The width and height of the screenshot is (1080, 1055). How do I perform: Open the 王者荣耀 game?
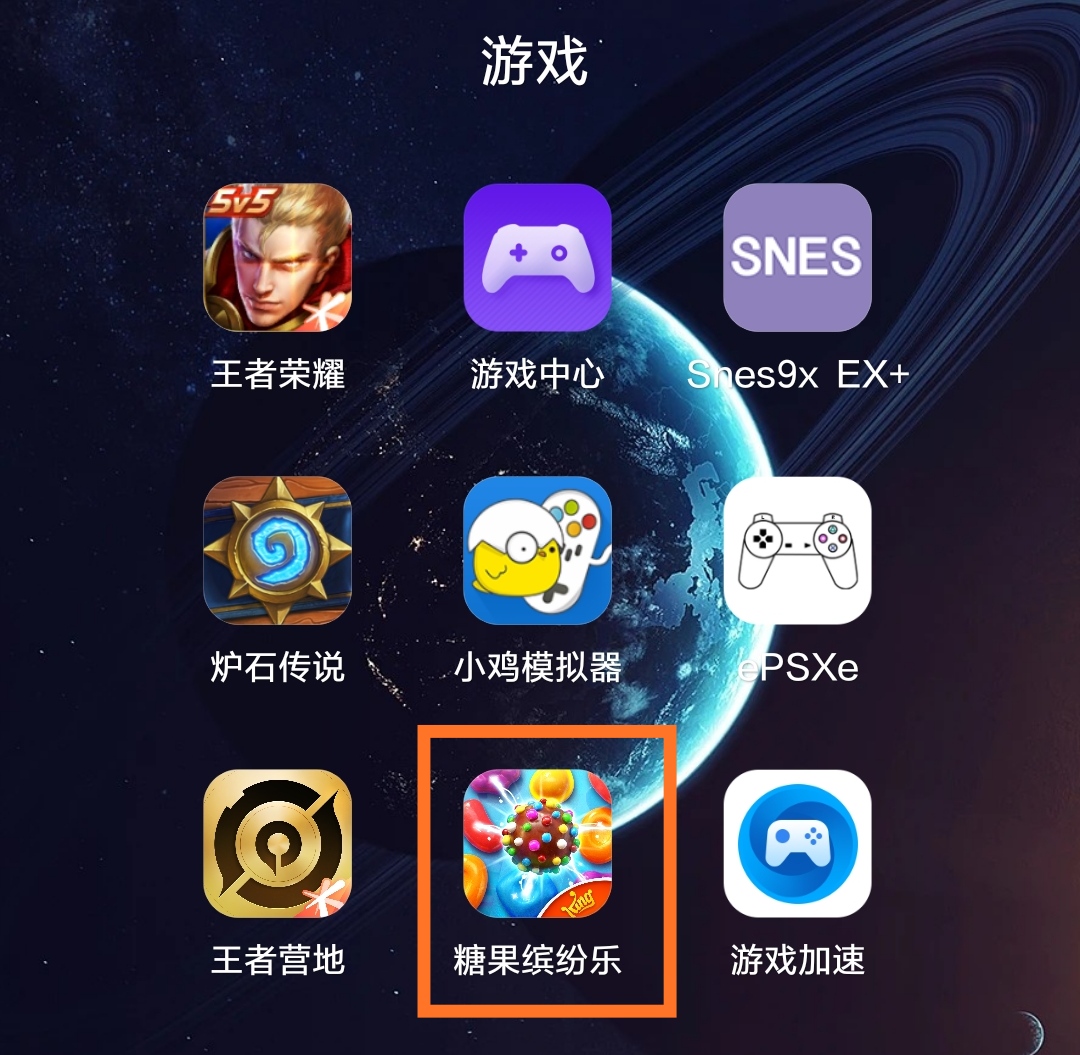277,258
